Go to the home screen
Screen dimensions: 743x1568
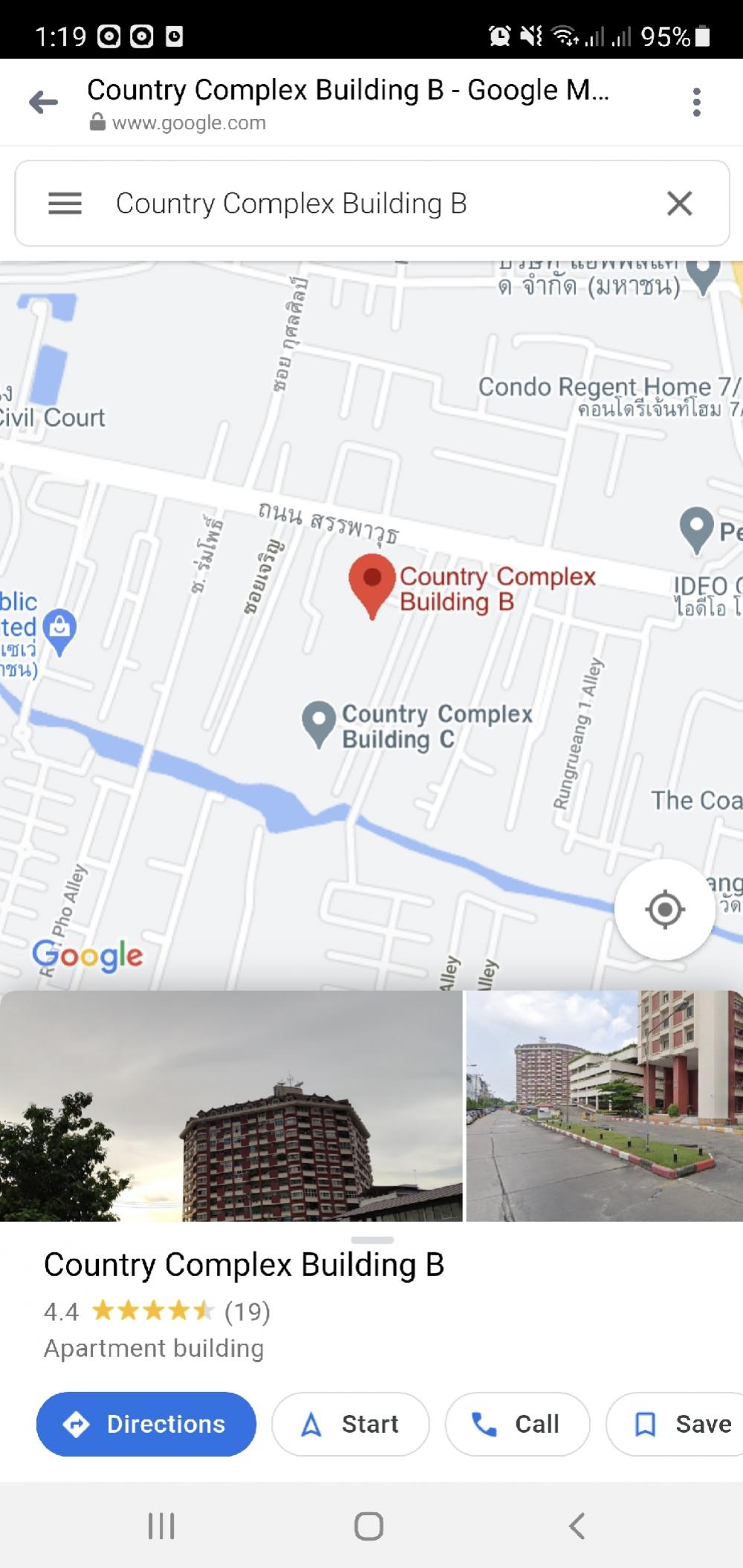[369, 1526]
